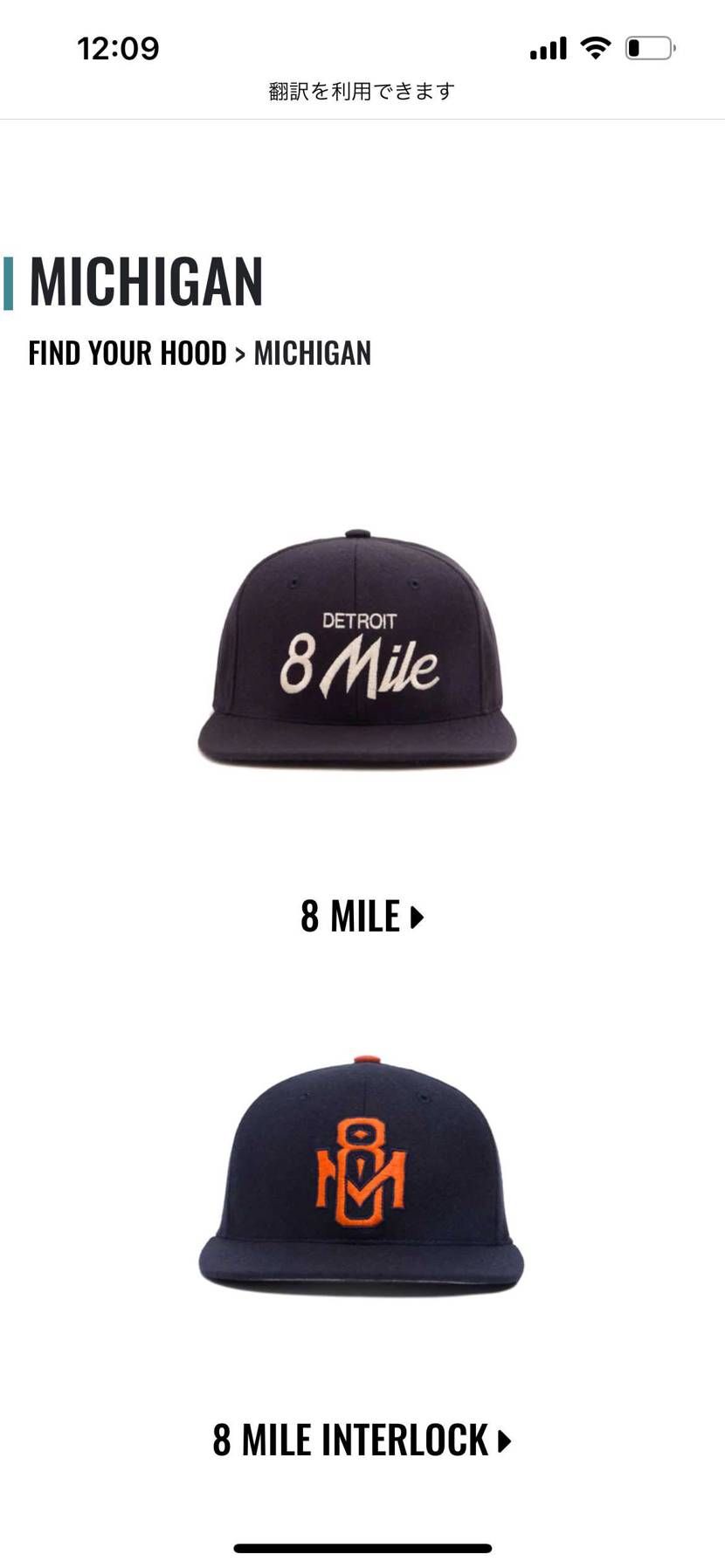Open the 8 Mile Interlock link

[362, 1441]
